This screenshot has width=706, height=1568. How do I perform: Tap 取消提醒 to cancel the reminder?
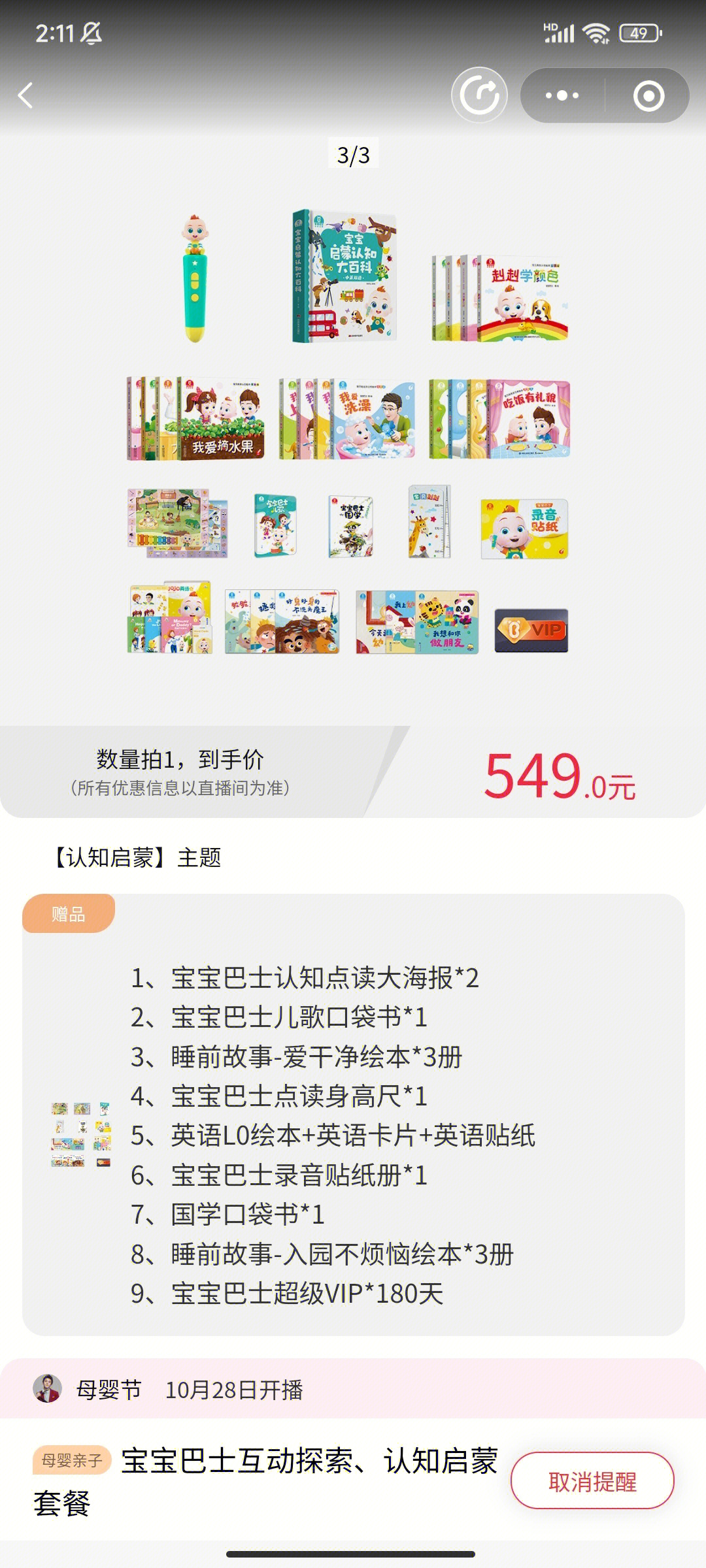click(592, 1481)
